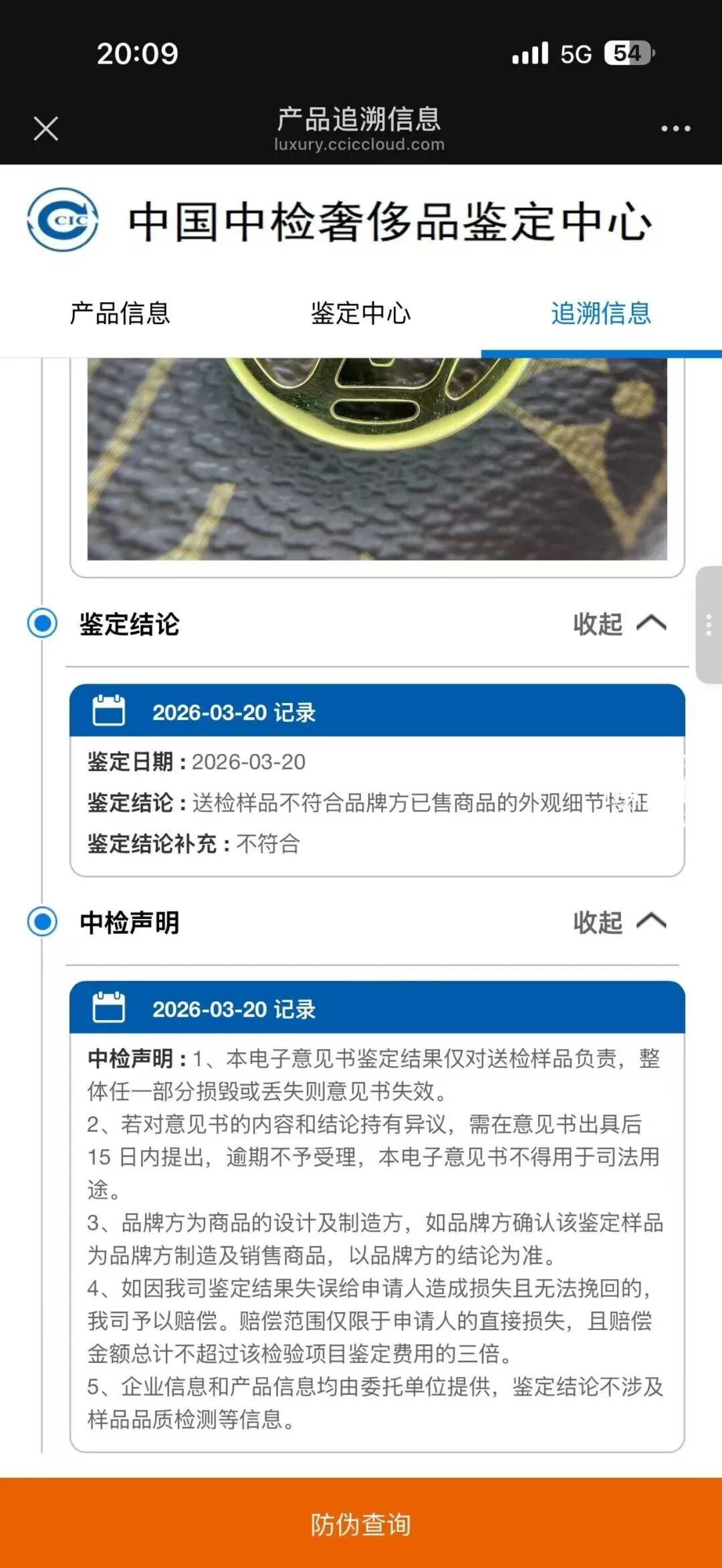Click the X close icon at top left

point(45,127)
